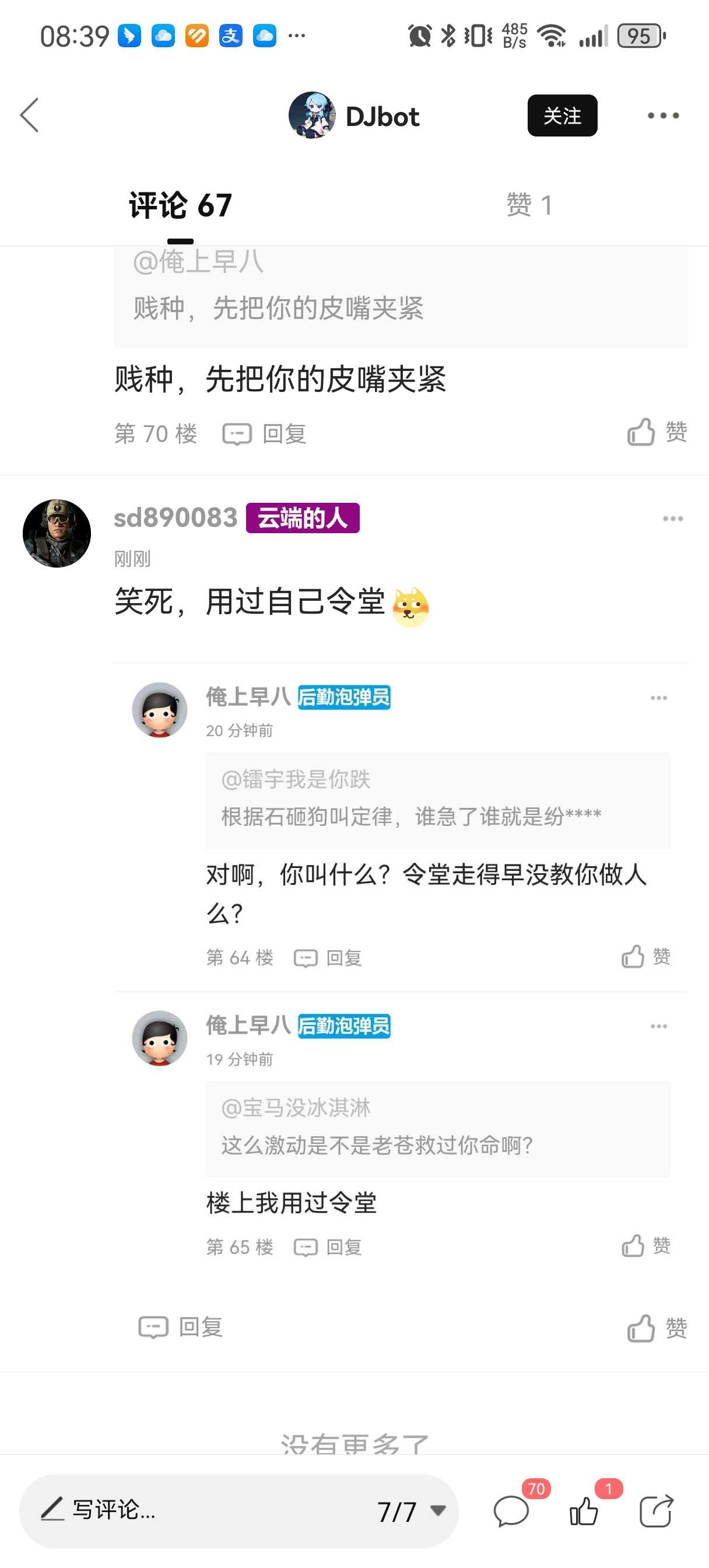
Task: Share this post
Action: pos(656,1511)
